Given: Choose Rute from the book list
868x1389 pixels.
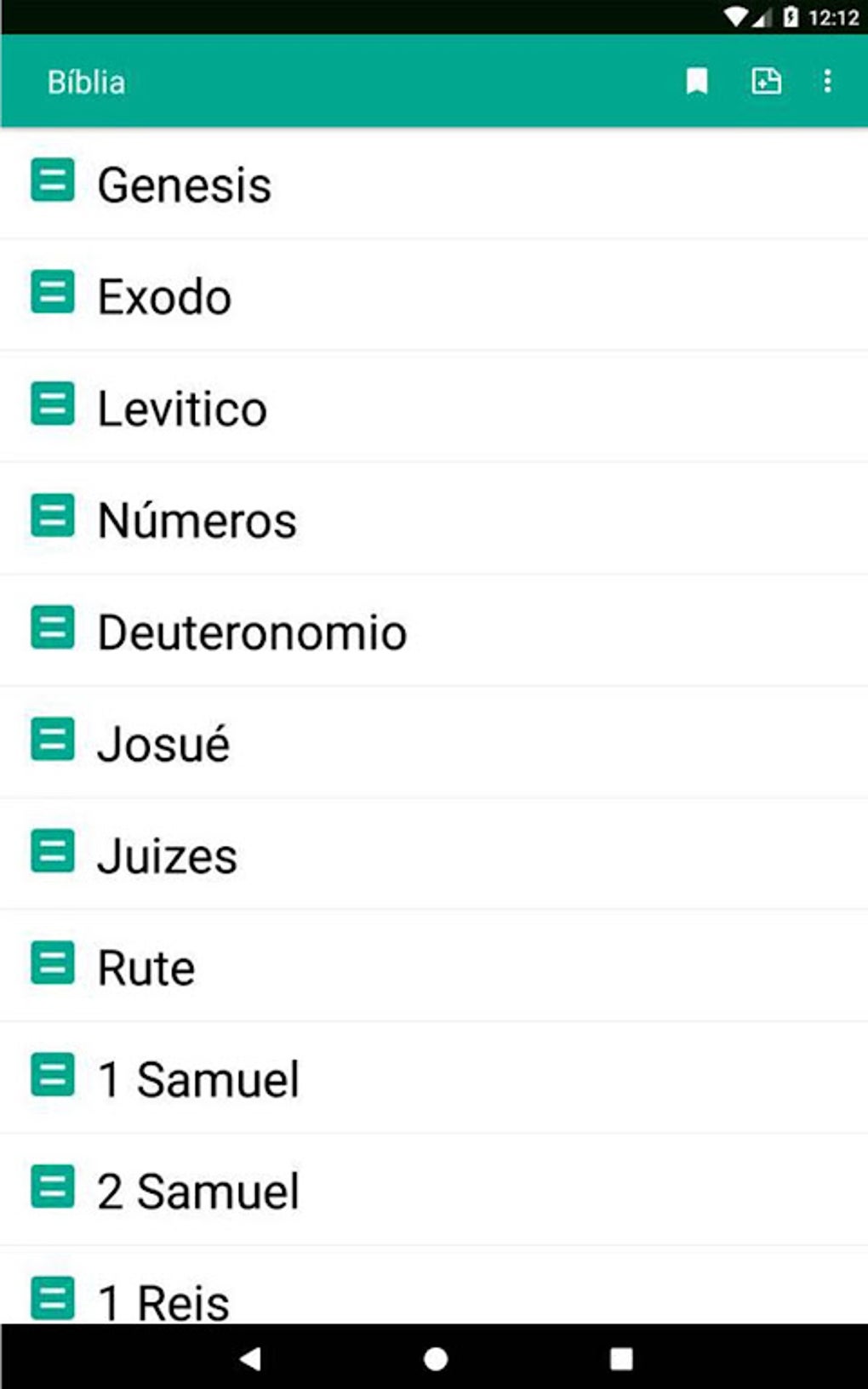Looking at the screenshot, I should 146,968.
